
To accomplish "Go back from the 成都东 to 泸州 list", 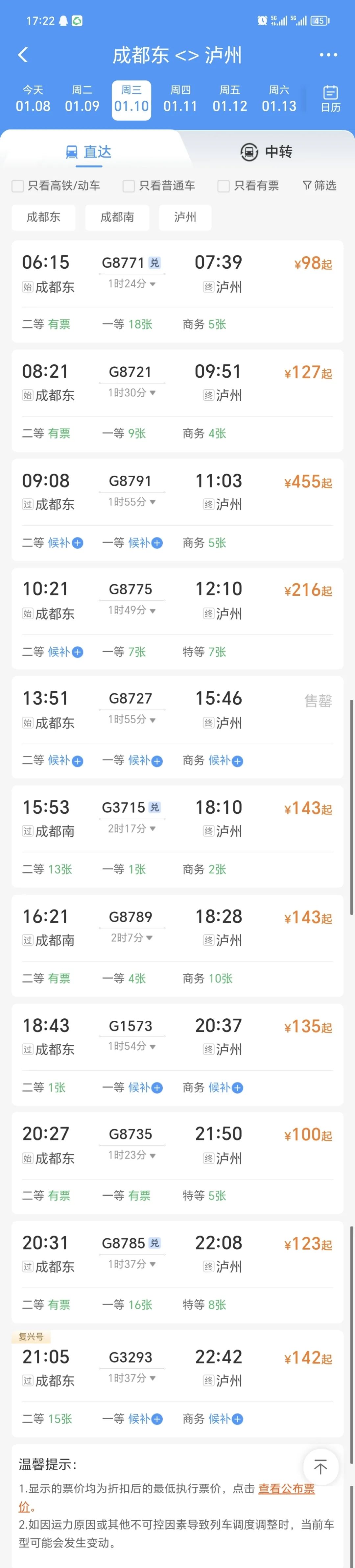I will point(23,55).
